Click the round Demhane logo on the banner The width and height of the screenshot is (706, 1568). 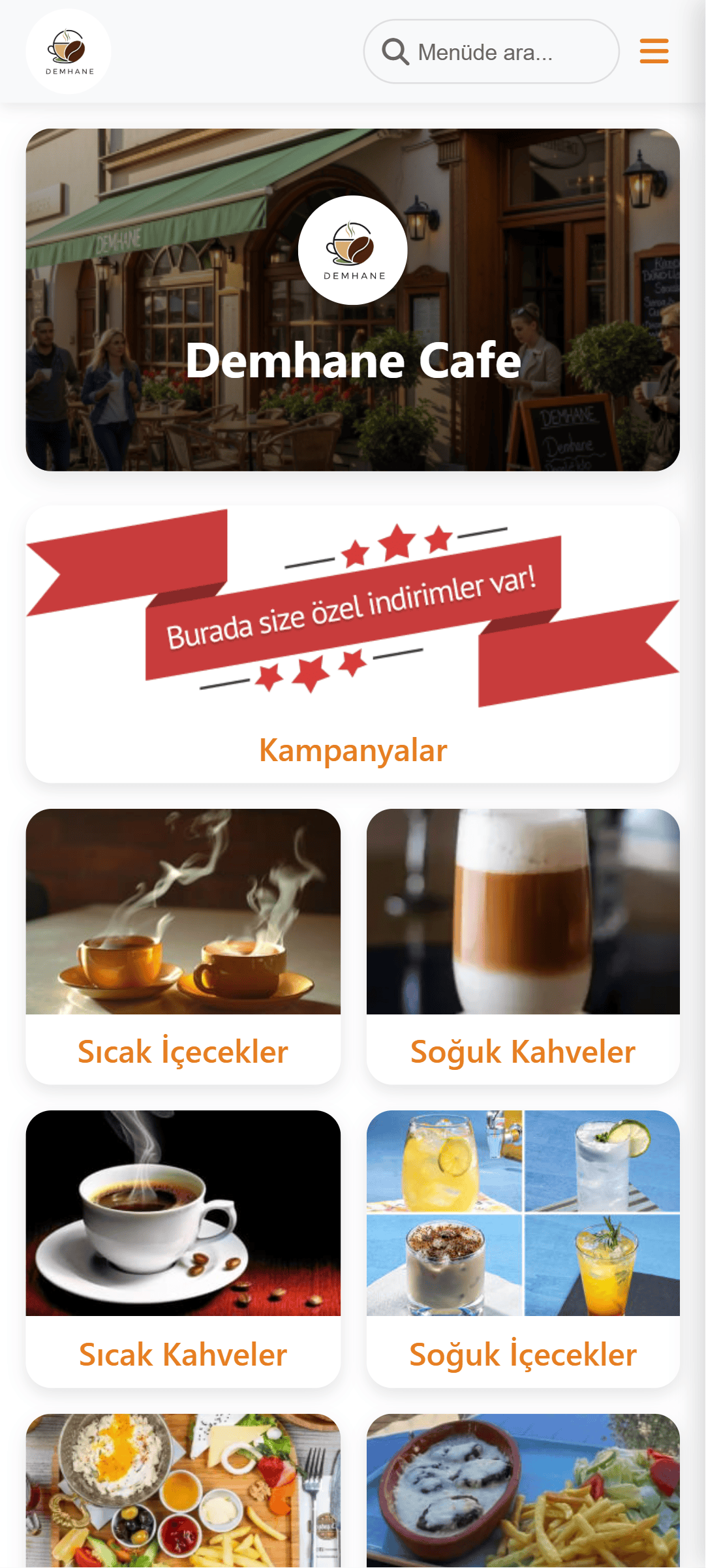pos(352,250)
